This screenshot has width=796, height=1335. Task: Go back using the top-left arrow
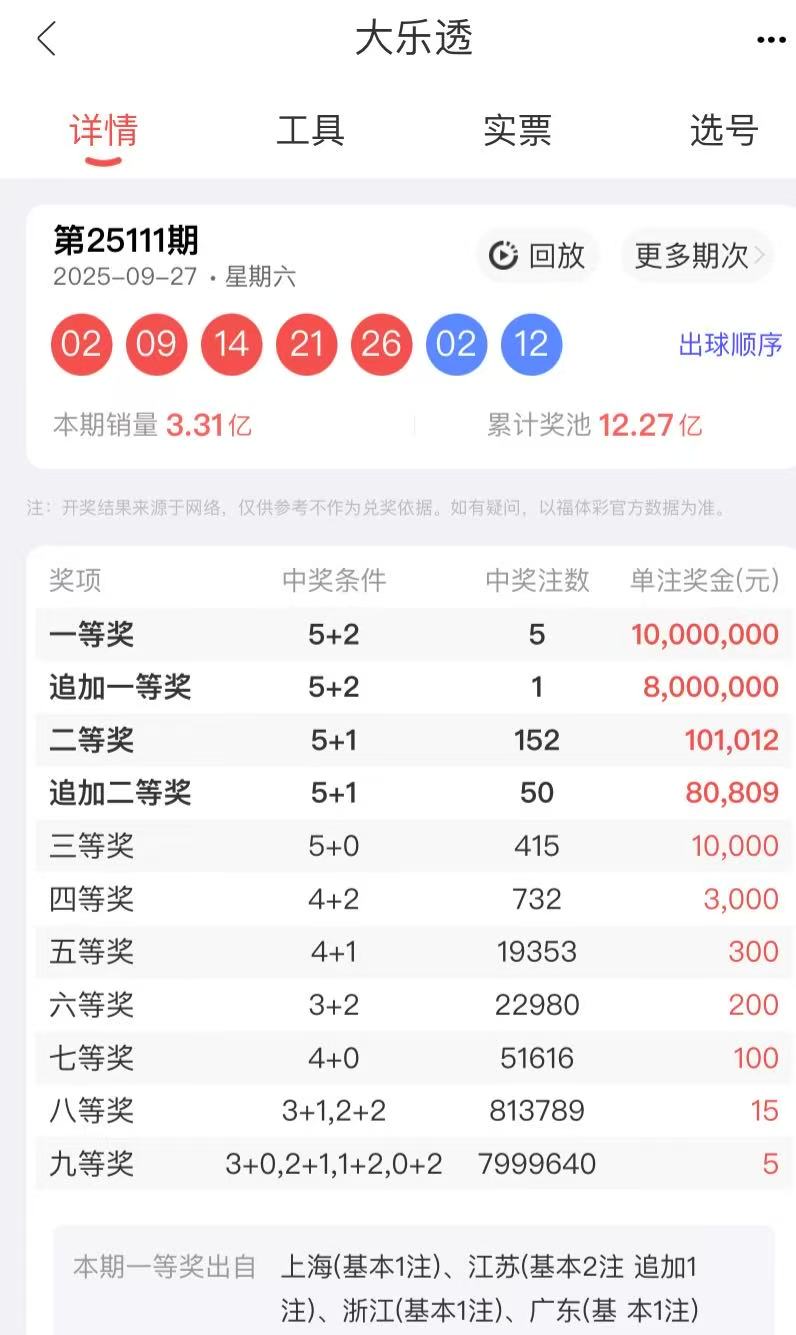pyautogui.click(x=46, y=40)
